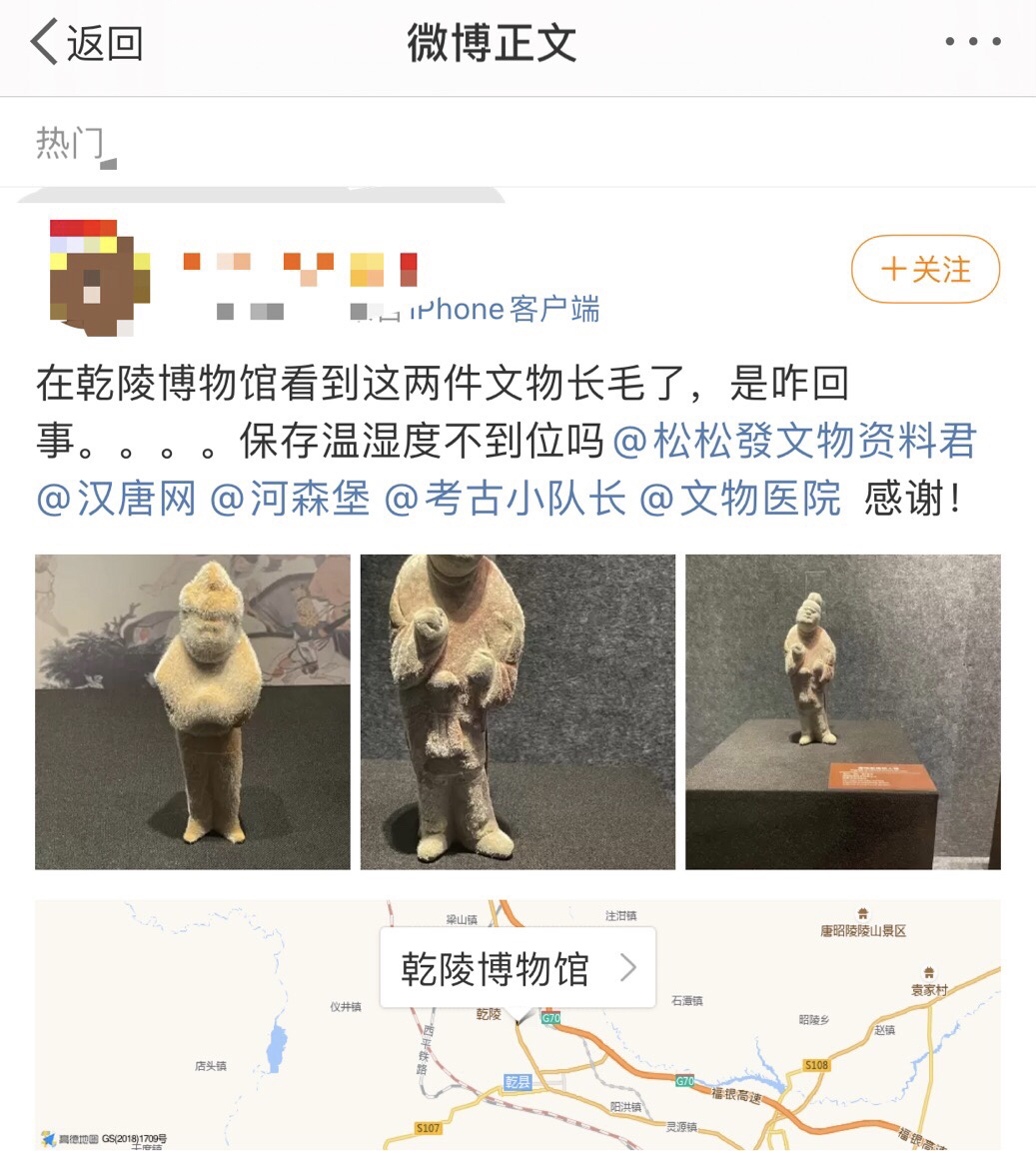
Task: Open the 乾陵博物馆 location card
Action: (x=518, y=968)
